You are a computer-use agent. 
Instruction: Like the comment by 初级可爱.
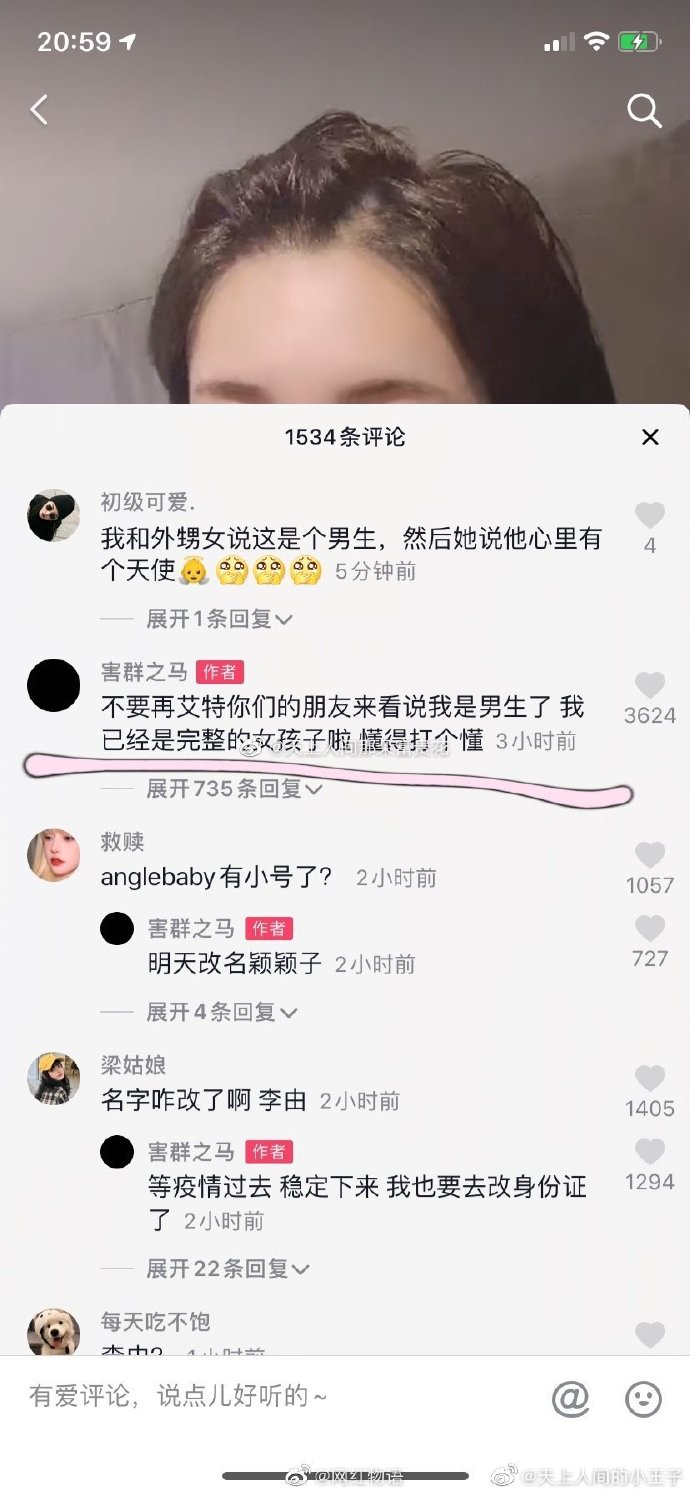point(650,516)
